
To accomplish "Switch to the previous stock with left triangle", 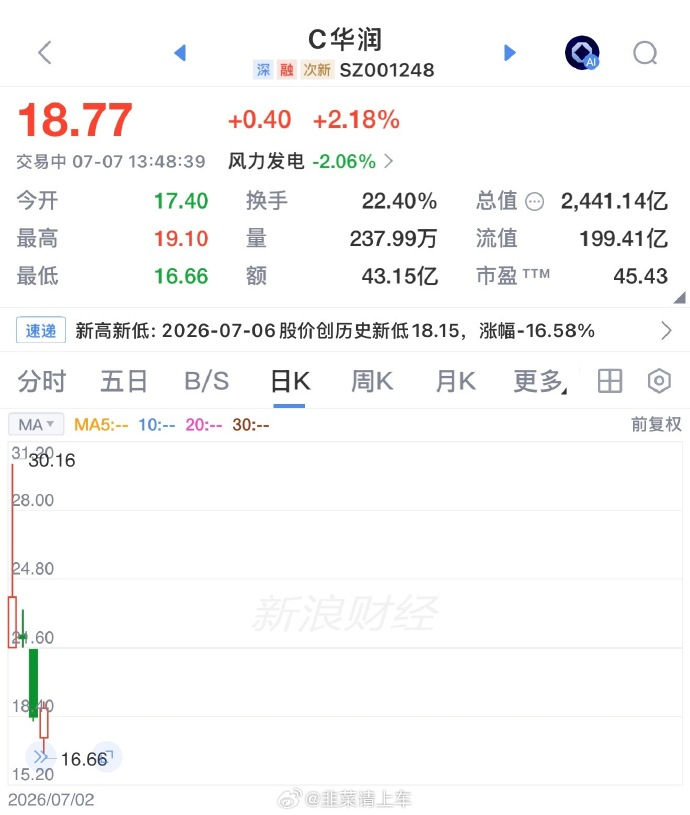I will coord(180,52).
